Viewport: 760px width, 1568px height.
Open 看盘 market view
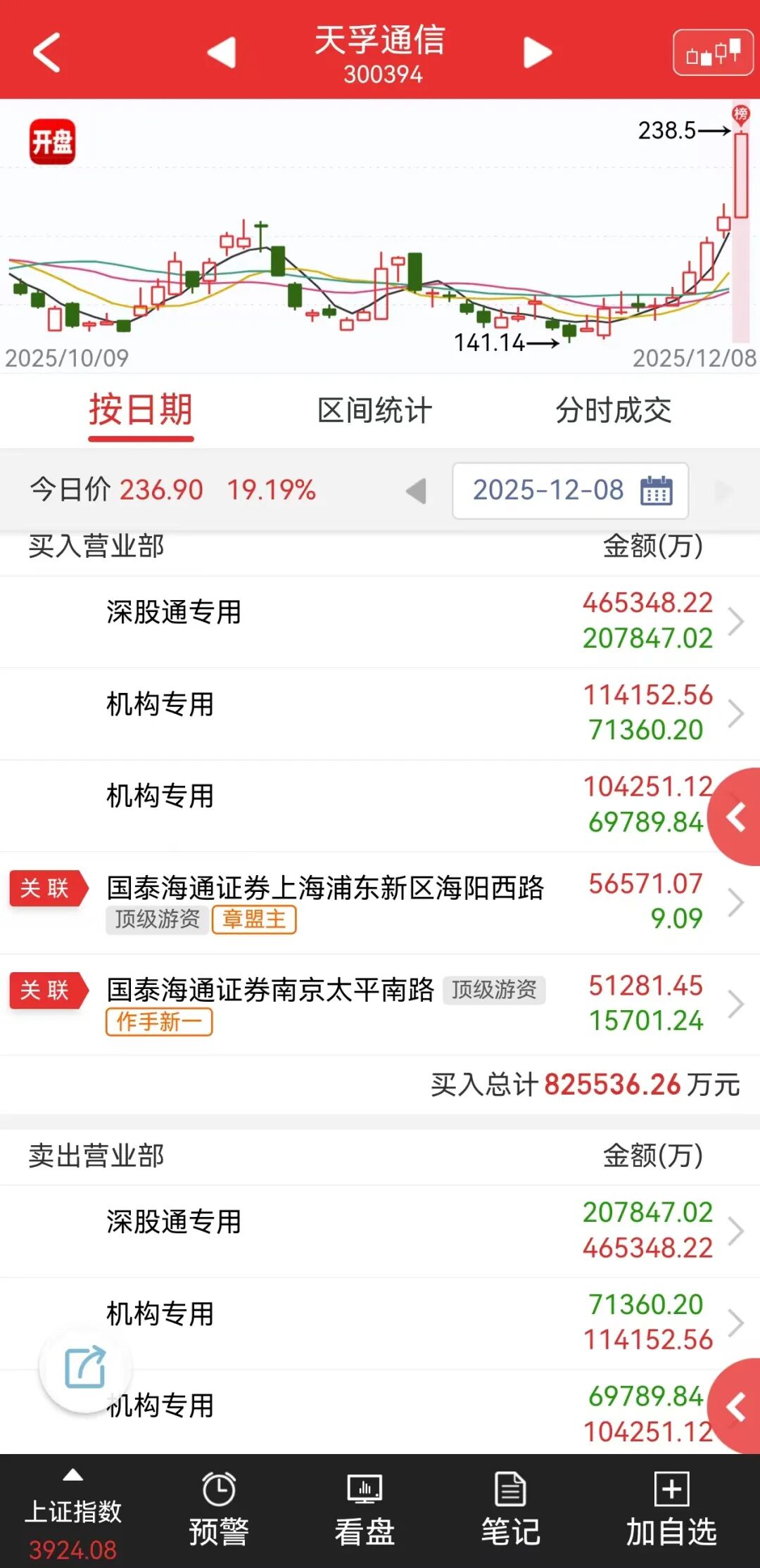[365, 1510]
